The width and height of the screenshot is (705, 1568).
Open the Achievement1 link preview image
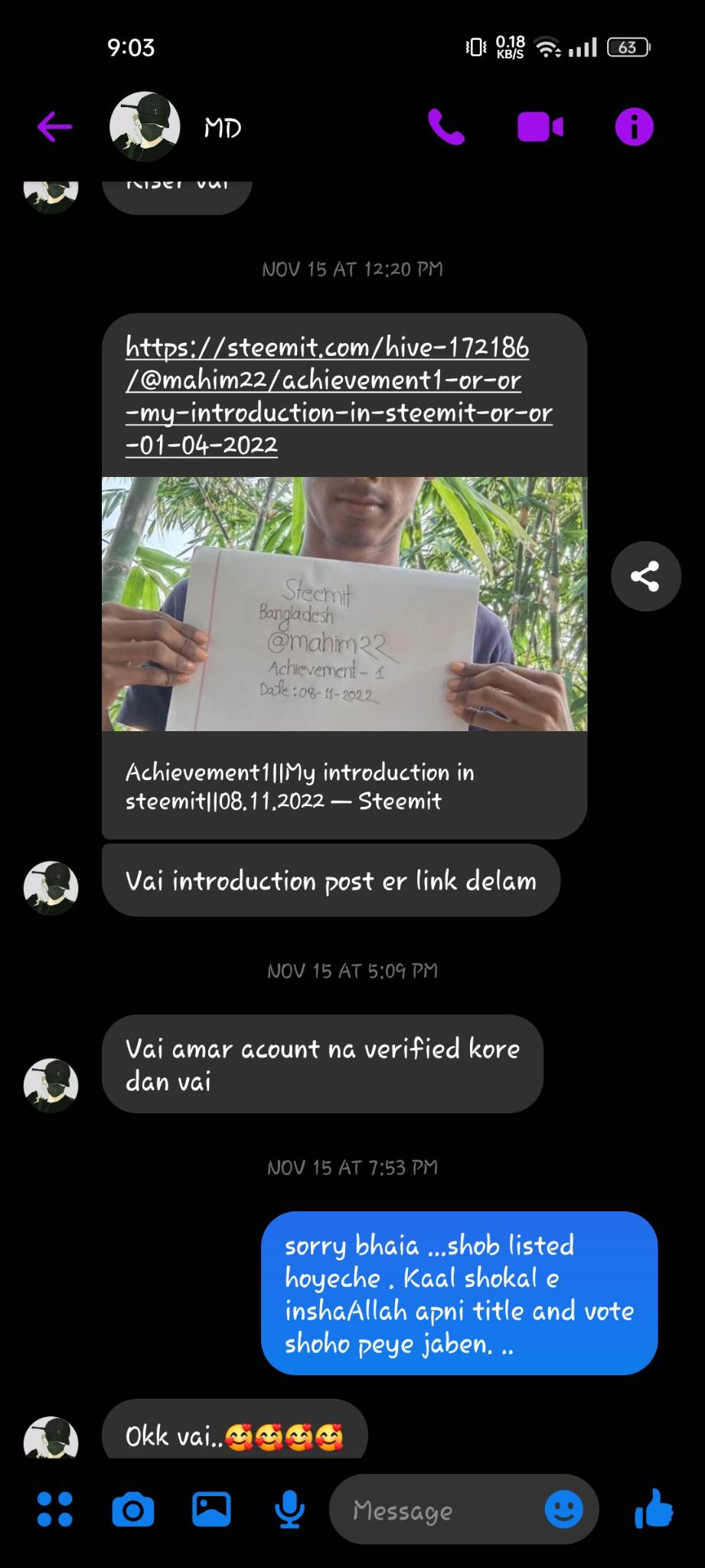(344, 603)
